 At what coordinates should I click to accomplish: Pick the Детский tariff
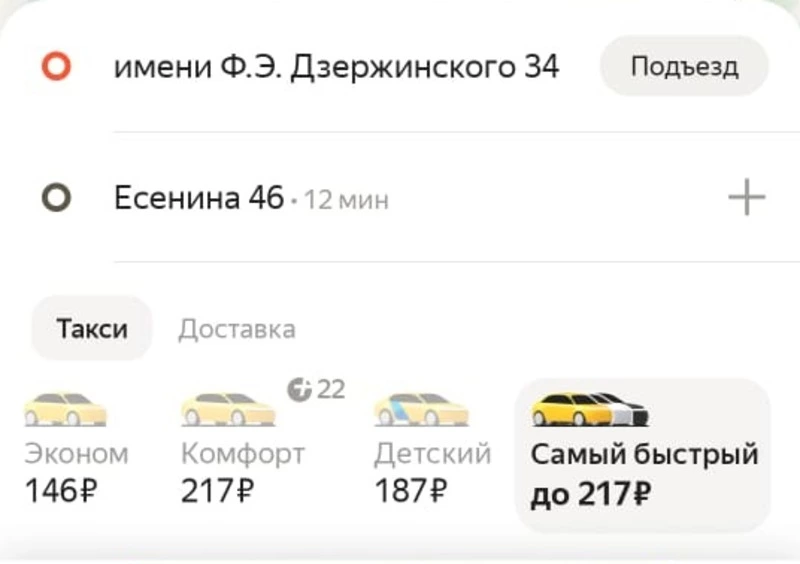(431, 443)
